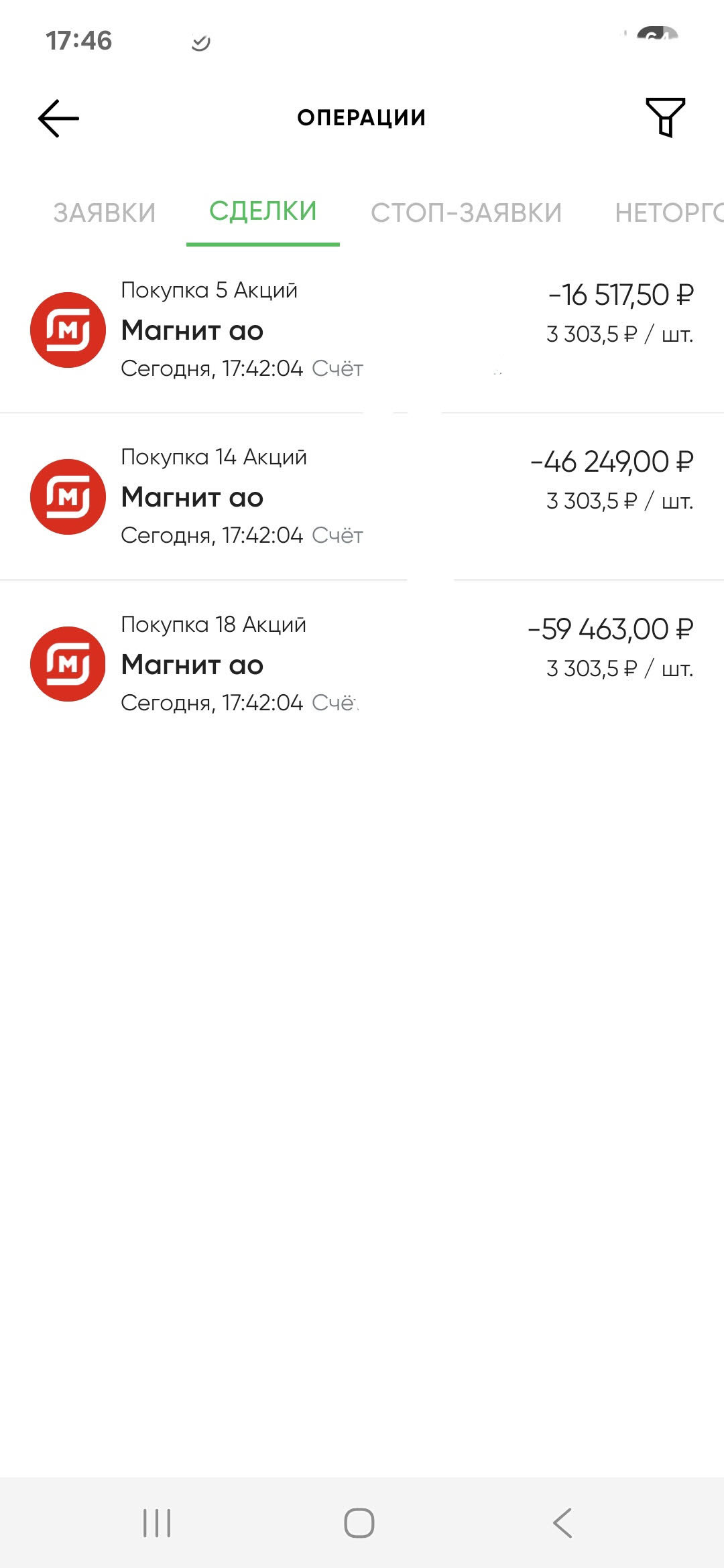Viewport: 724px width, 1568px height.
Task: Switch to the СТОП-ЗАЯВКИ tab
Action: point(466,212)
